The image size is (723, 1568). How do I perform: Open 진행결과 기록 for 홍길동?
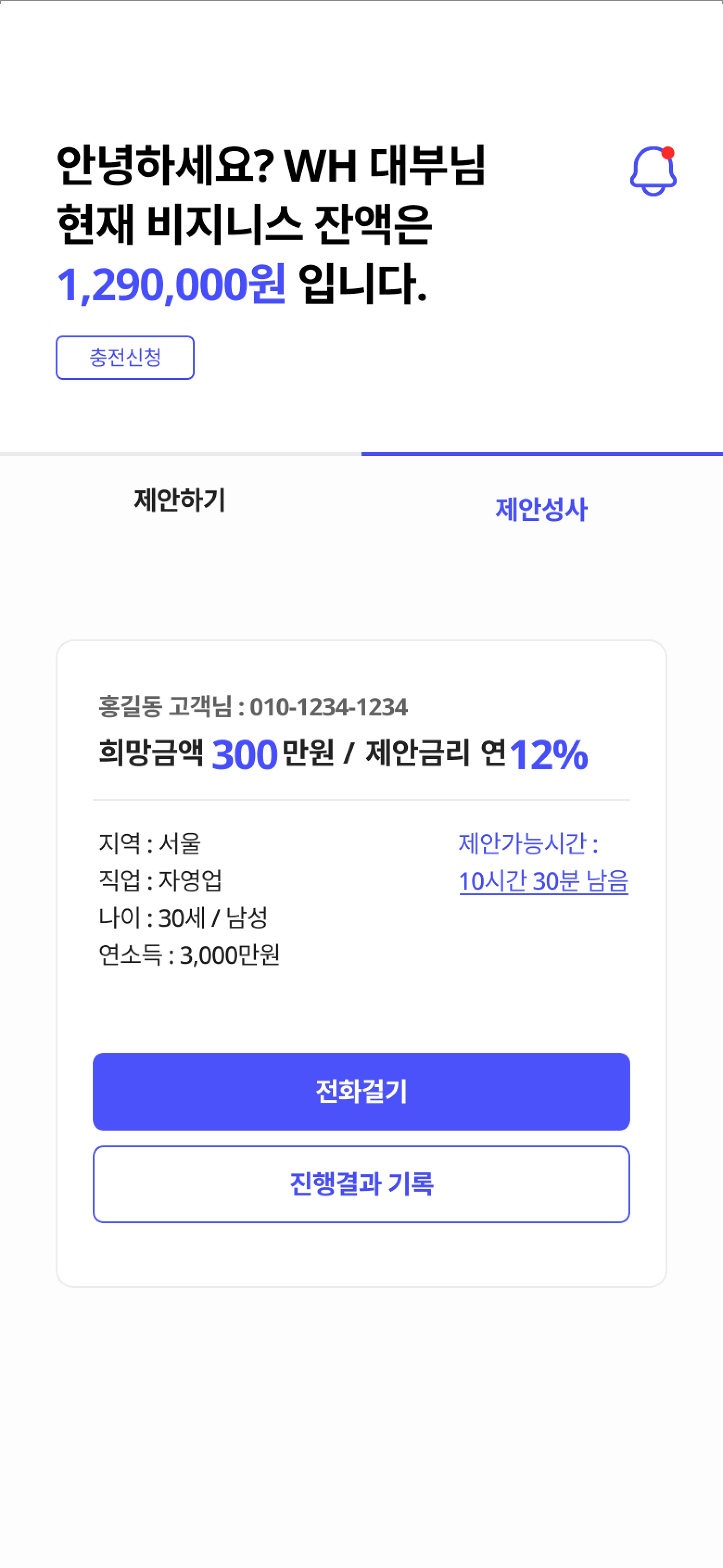coord(361,1184)
